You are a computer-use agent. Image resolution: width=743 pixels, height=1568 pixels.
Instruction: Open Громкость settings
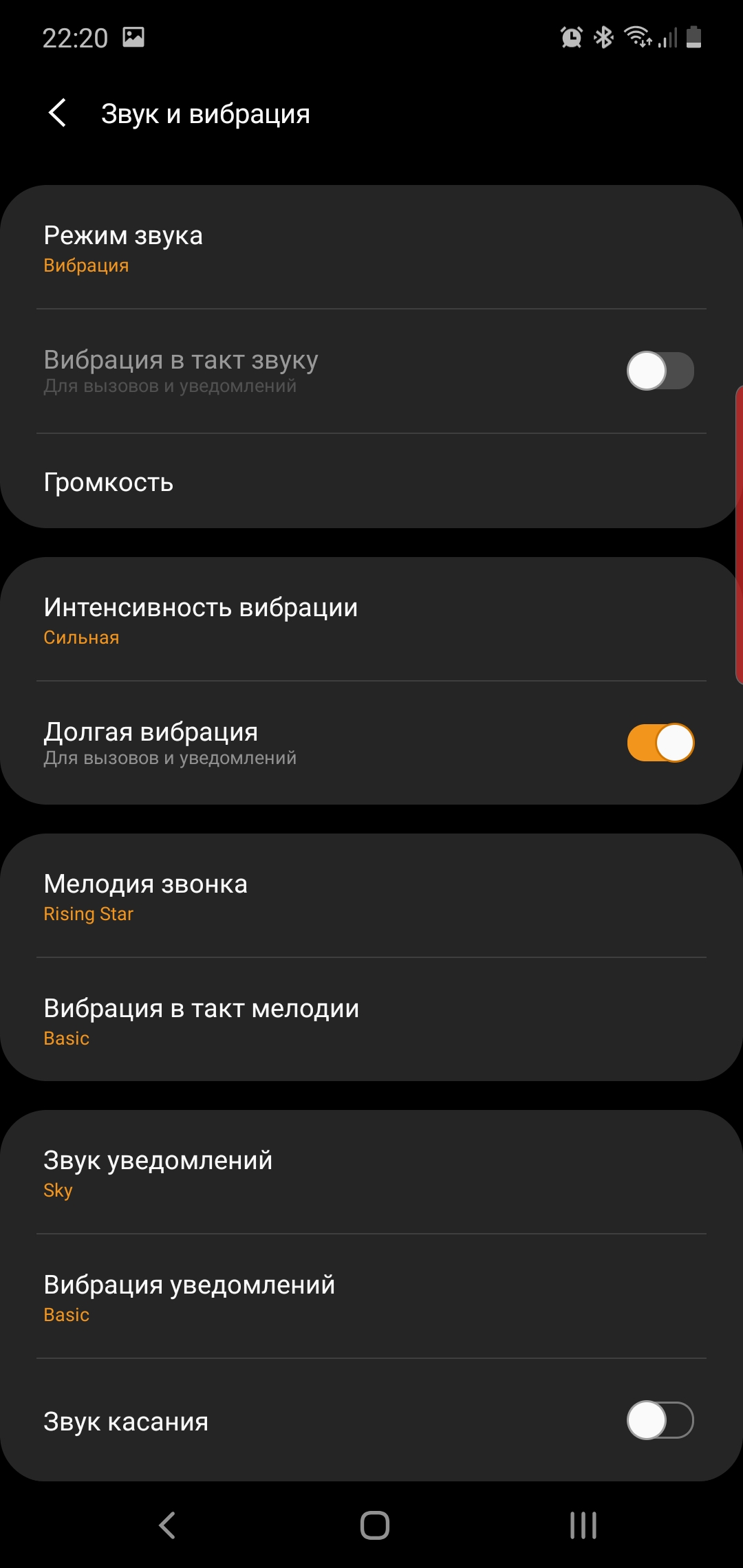tap(371, 481)
